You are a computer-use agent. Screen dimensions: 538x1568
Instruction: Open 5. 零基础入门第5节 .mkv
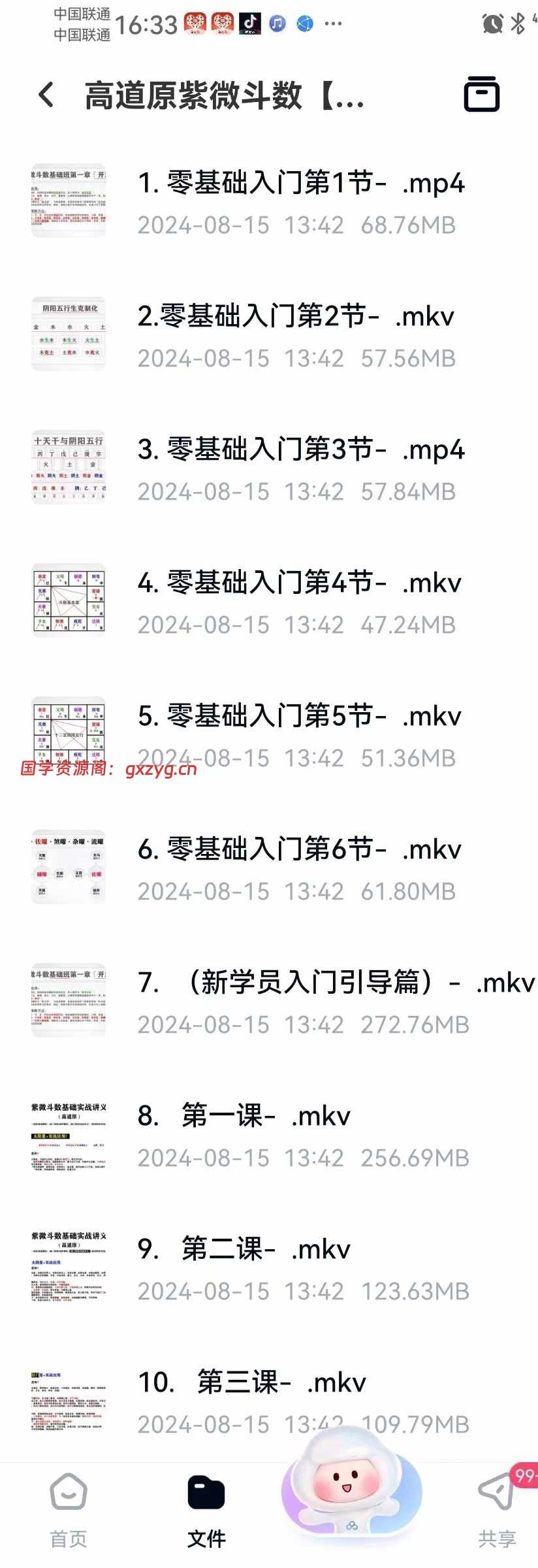(x=299, y=716)
